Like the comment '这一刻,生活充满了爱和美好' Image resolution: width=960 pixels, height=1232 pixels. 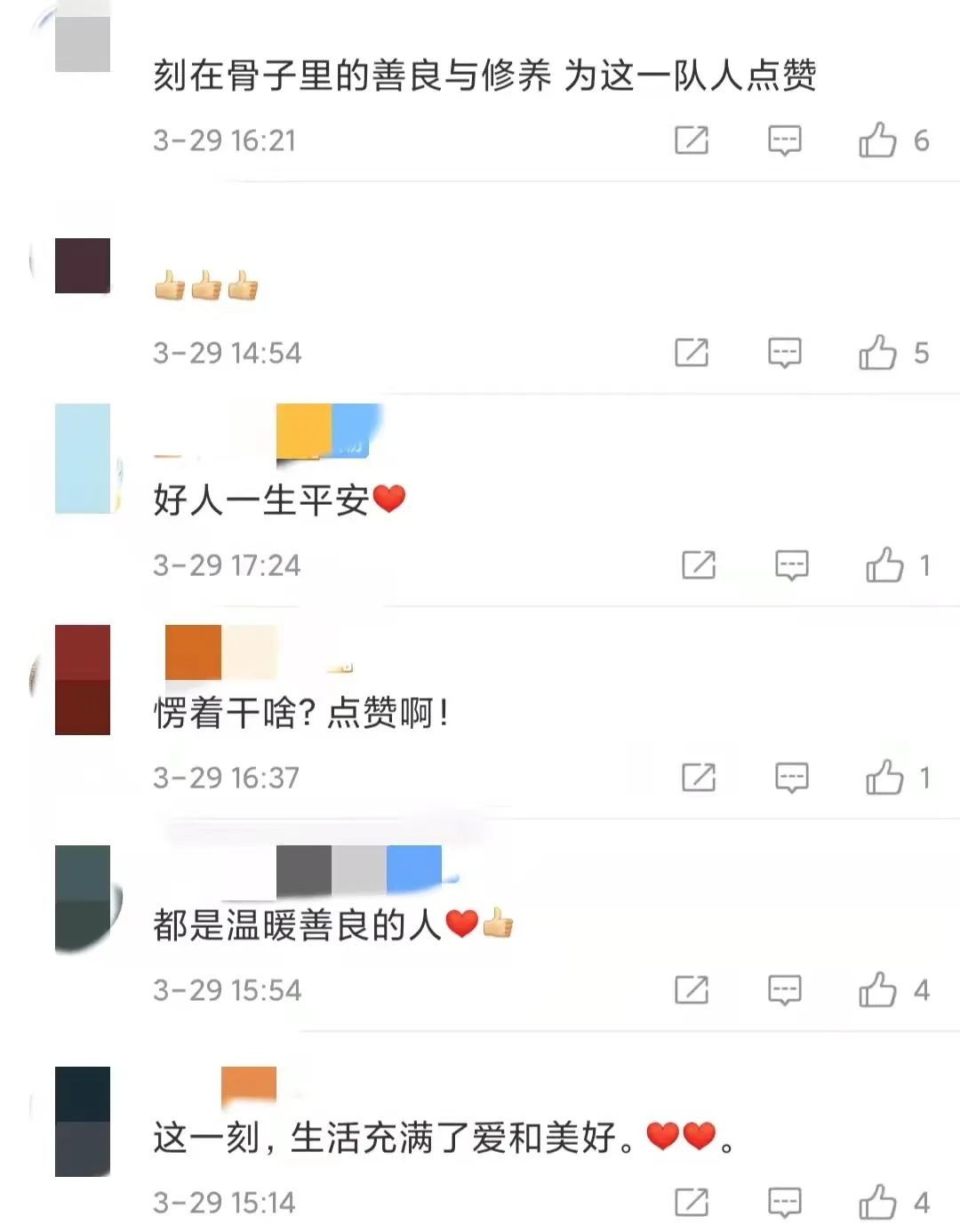click(x=877, y=1203)
